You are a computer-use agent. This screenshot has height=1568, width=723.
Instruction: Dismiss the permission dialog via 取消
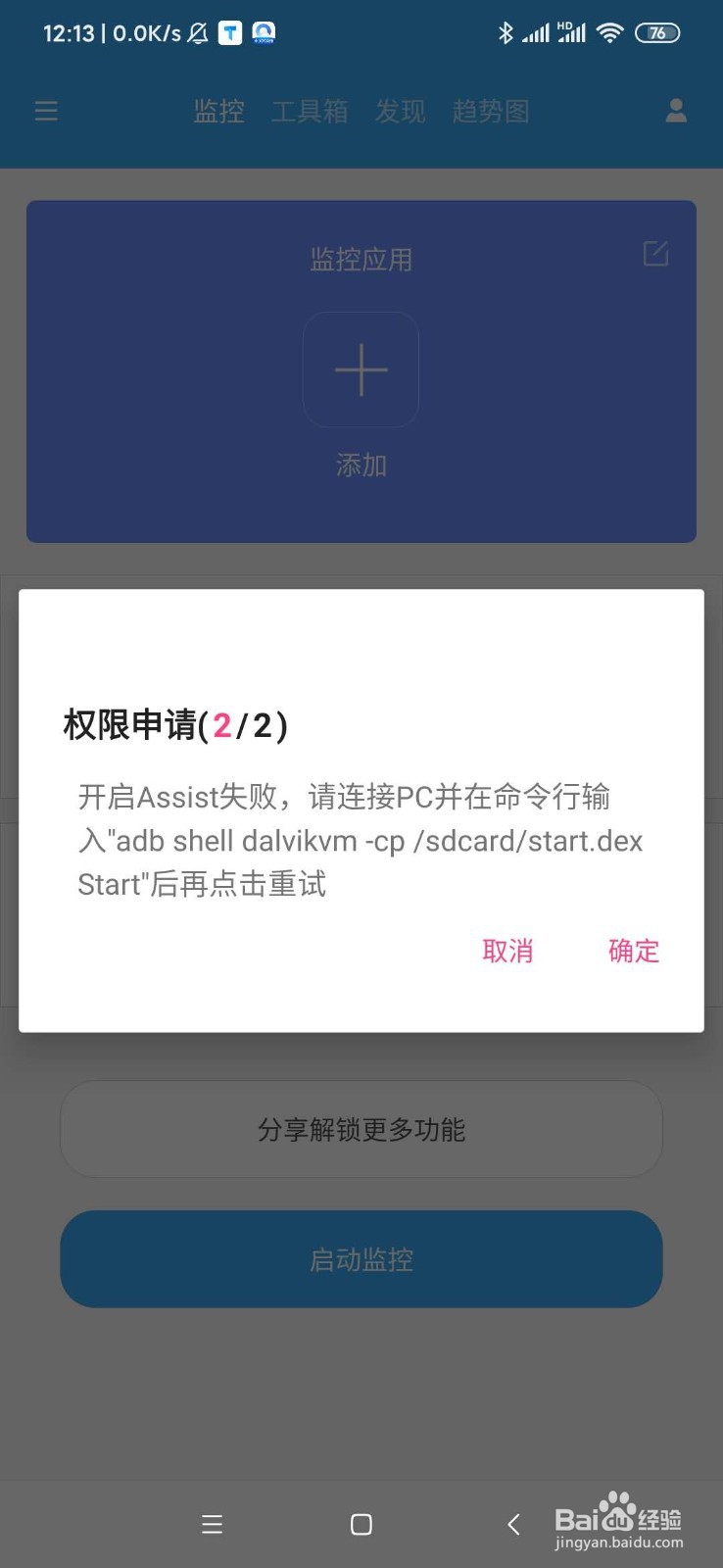click(x=507, y=951)
